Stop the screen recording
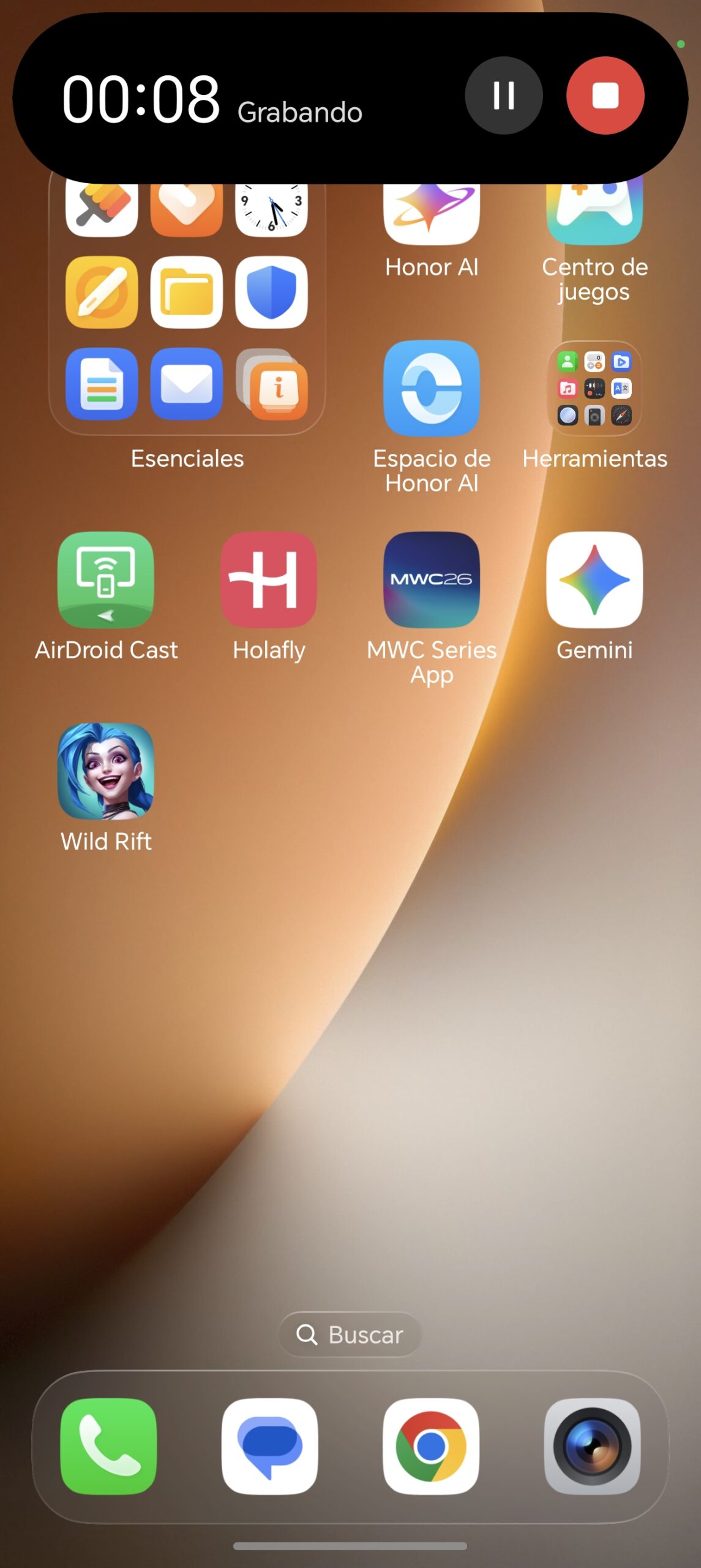This screenshot has width=701, height=1568. [605, 96]
